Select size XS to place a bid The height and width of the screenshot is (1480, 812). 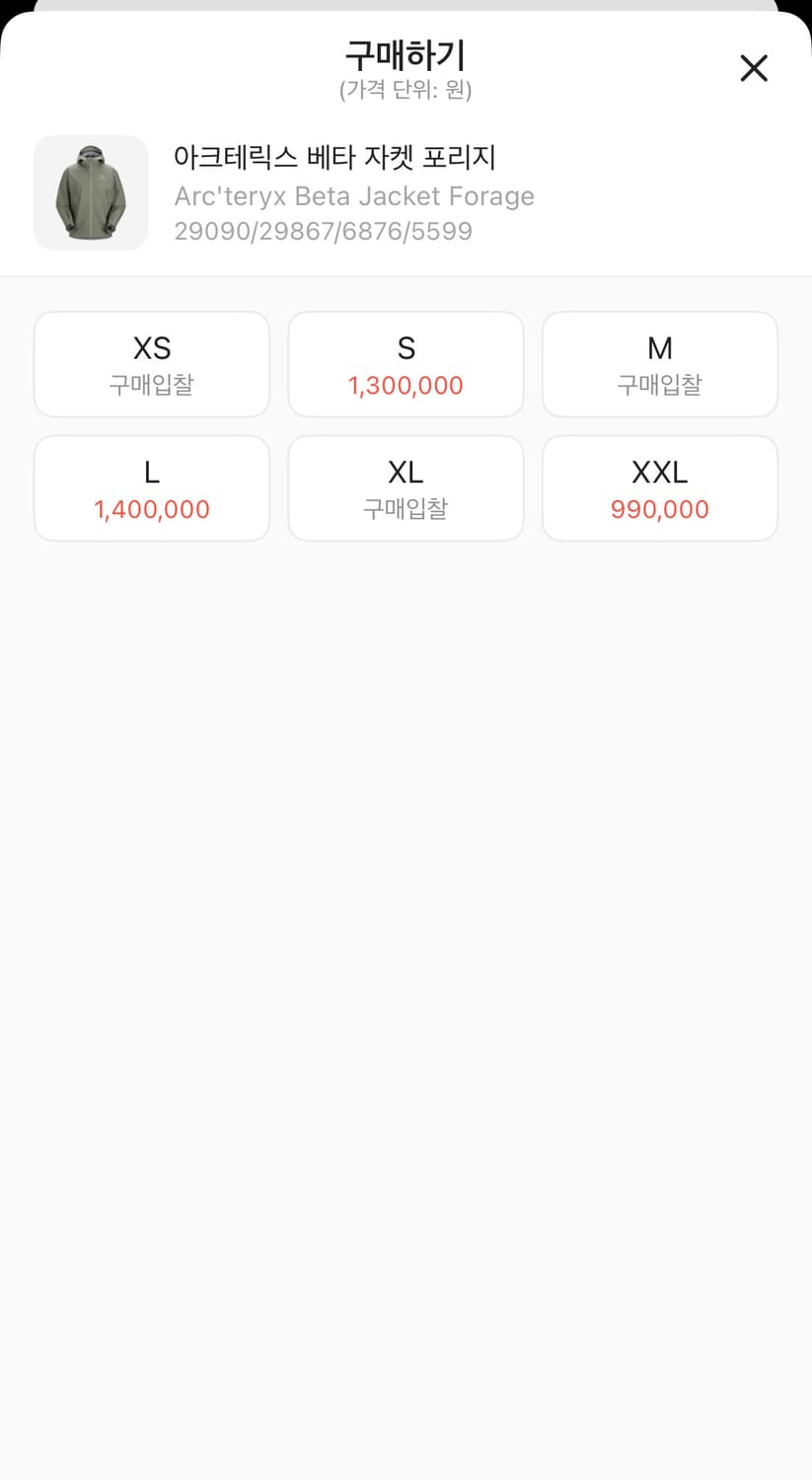pos(152,364)
